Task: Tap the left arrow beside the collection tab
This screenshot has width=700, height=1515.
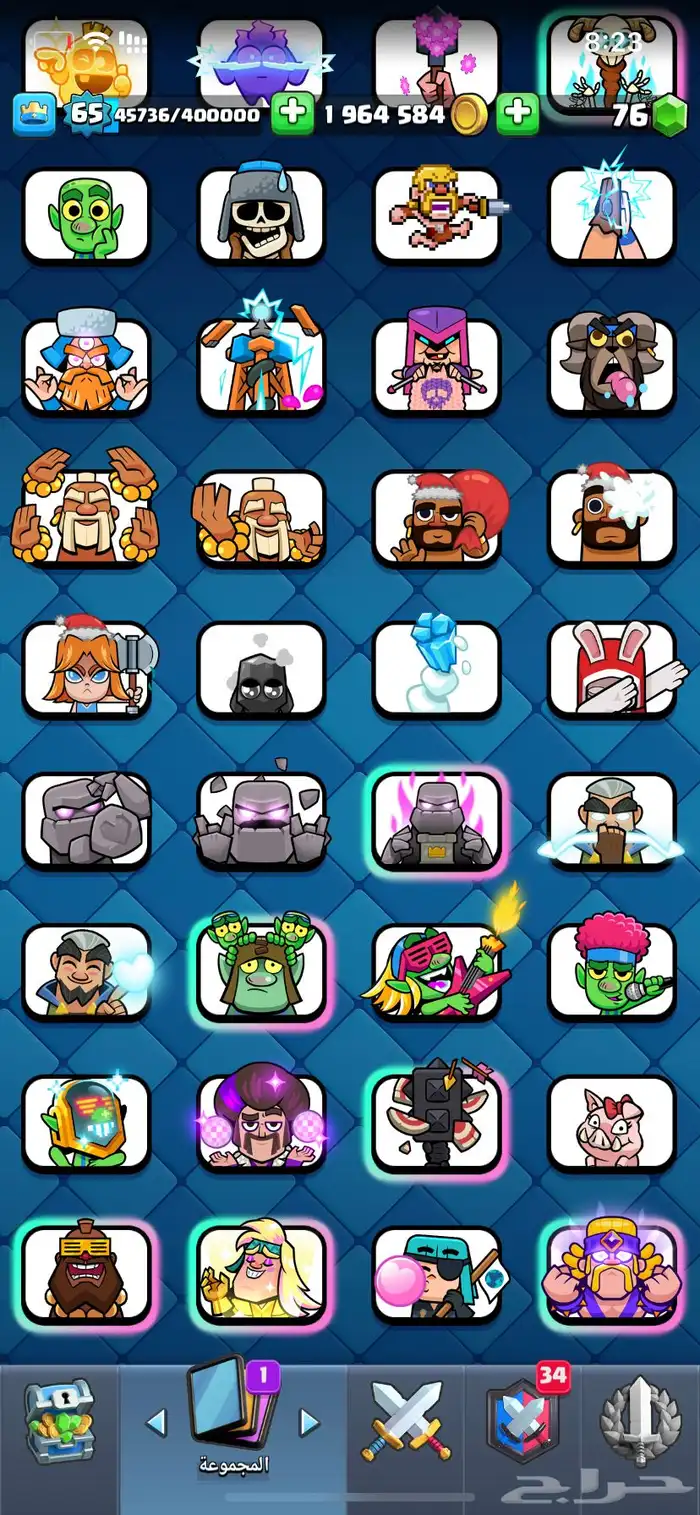Action: click(x=156, y=1422)
